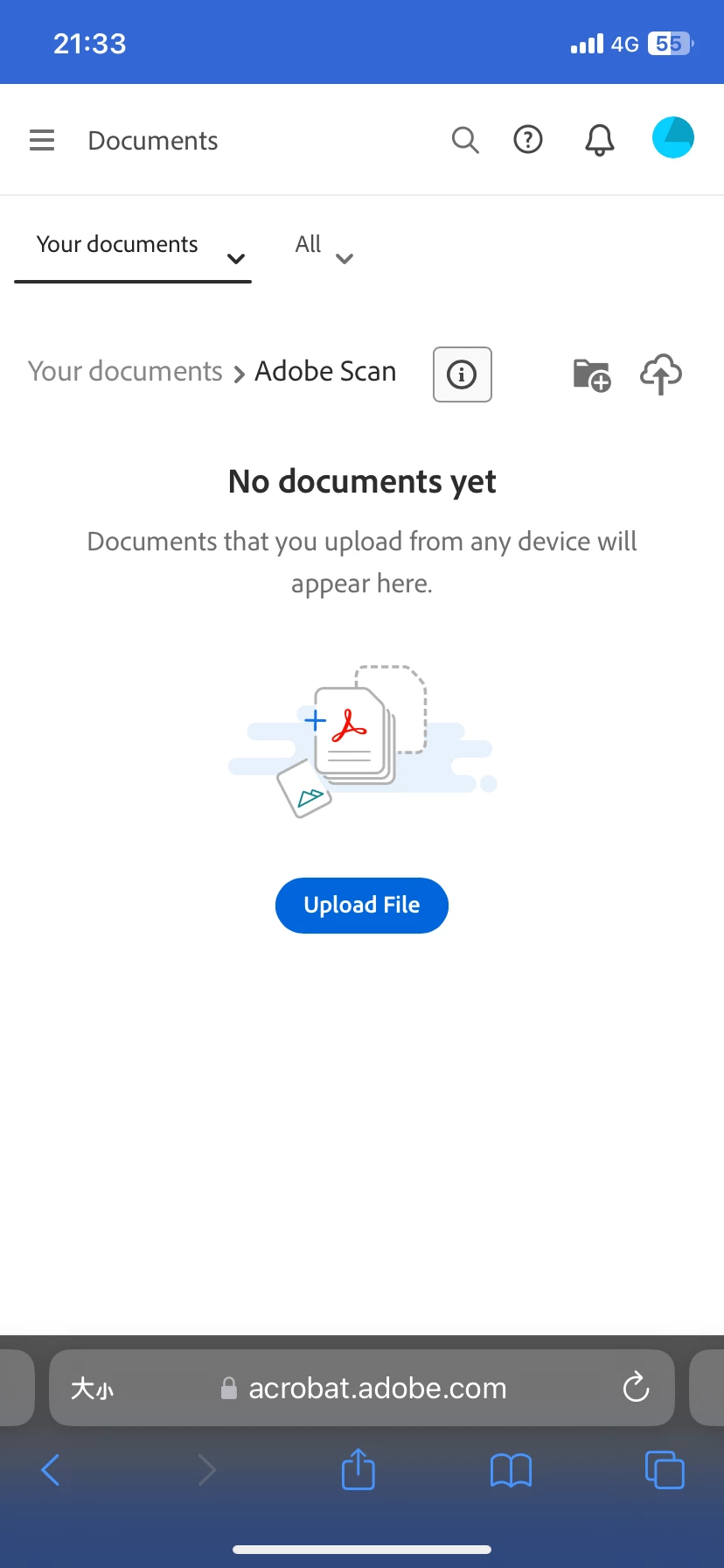This screenshot has height=1568, width=724.
Task: Go back in the browser
Action: [51, 1470]
